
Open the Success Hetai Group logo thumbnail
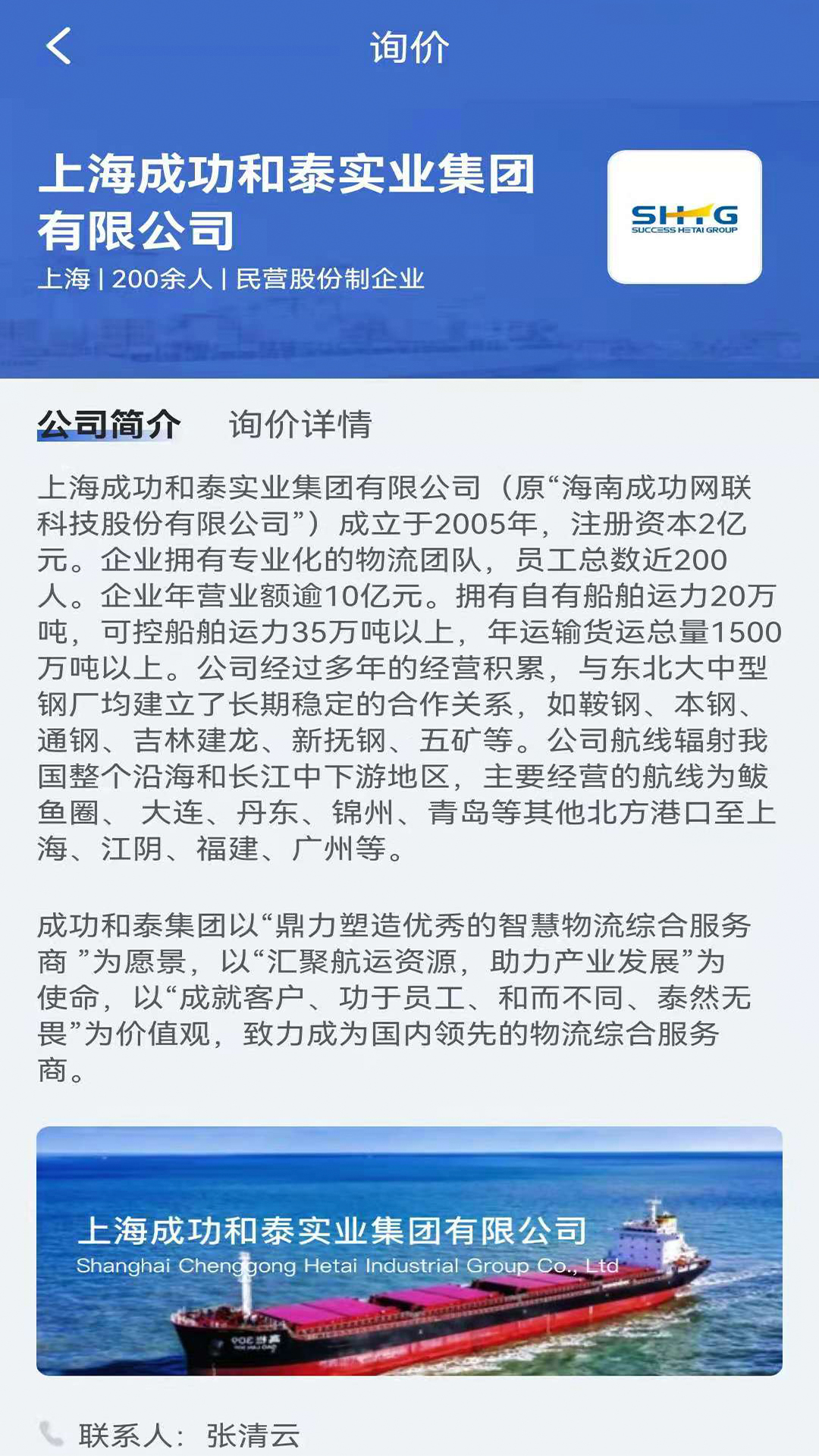point(683,218)
